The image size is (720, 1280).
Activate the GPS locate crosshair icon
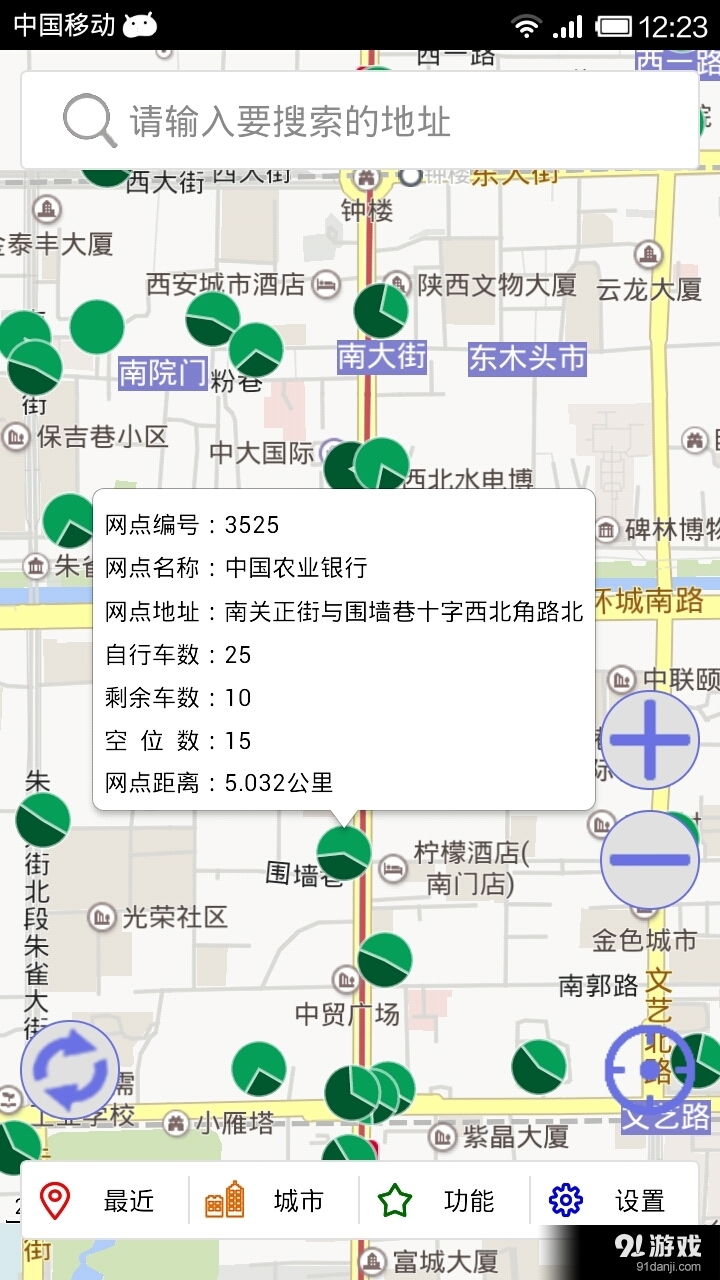tap(651, 1070)
